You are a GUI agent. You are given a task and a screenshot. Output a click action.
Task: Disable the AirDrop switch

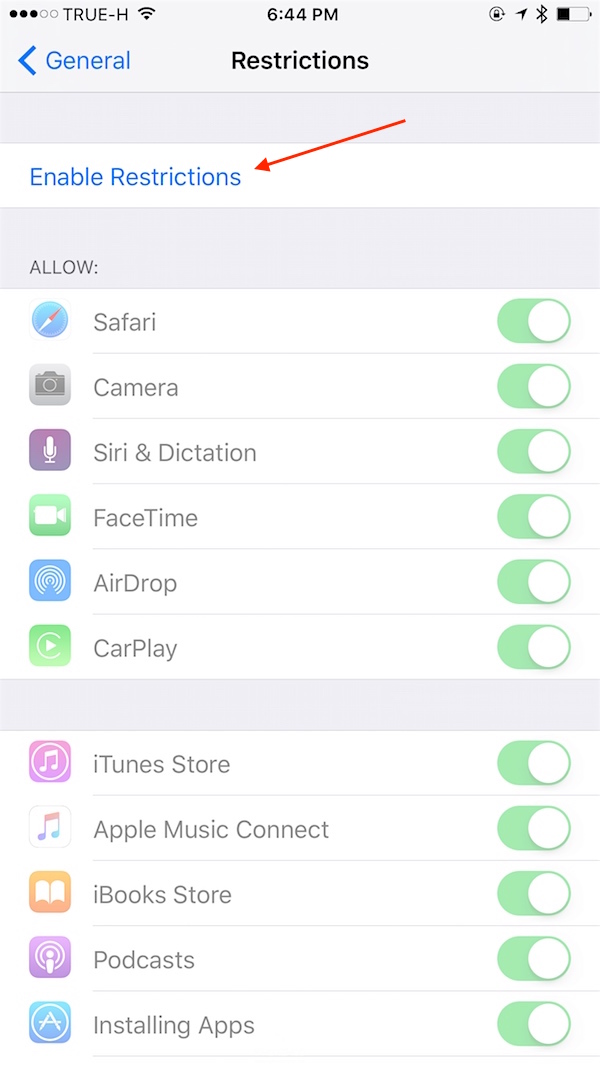(x=534, y=582)
